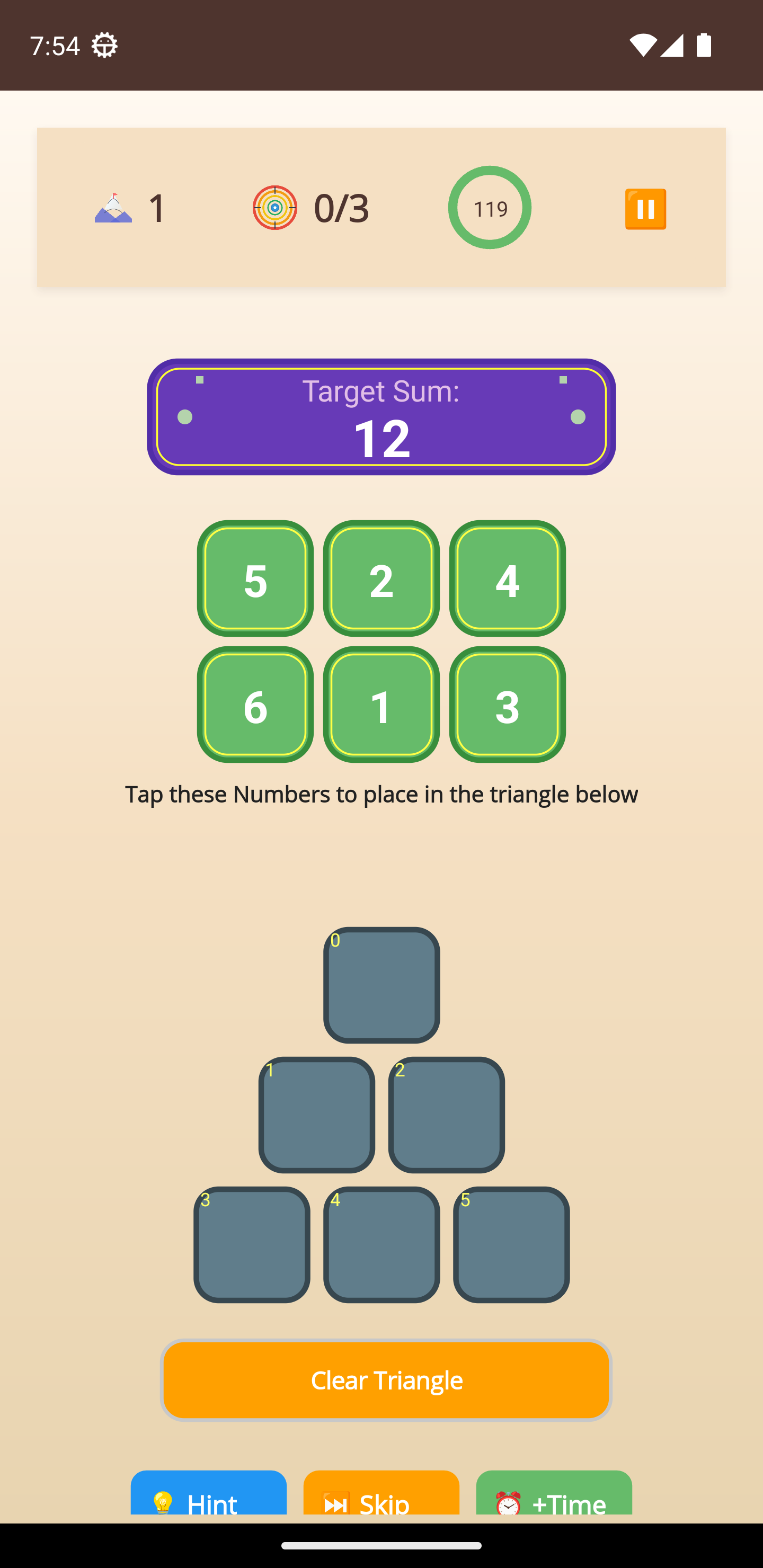The image size is (763, 1568).
Task: Choose triangle slot 3
Action: click(252, 1244)
